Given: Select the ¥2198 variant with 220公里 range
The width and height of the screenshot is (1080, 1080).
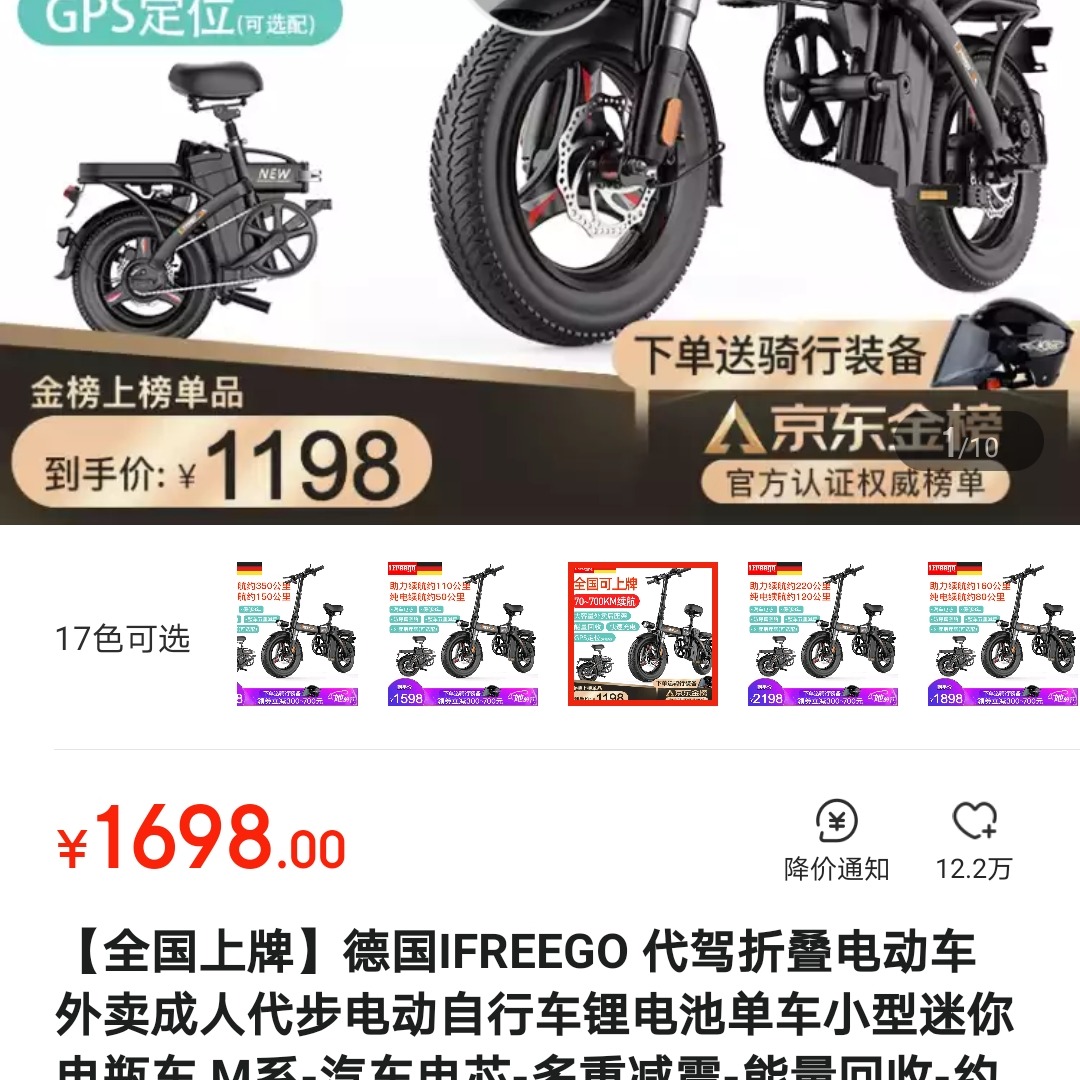Looking at the screenshot, I should [823, 634].
